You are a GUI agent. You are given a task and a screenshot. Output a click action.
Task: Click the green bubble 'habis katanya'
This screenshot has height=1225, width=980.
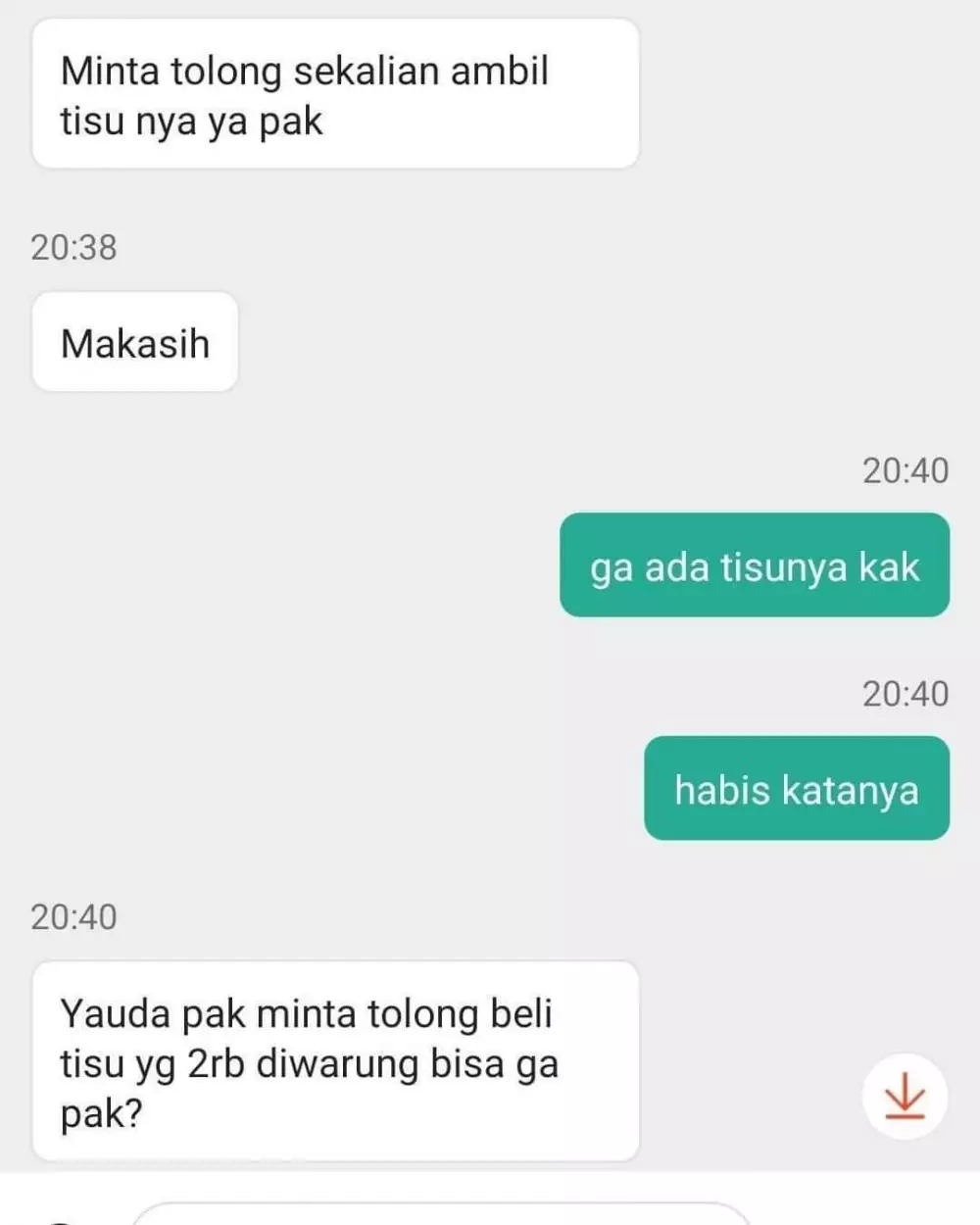point(796,789)
